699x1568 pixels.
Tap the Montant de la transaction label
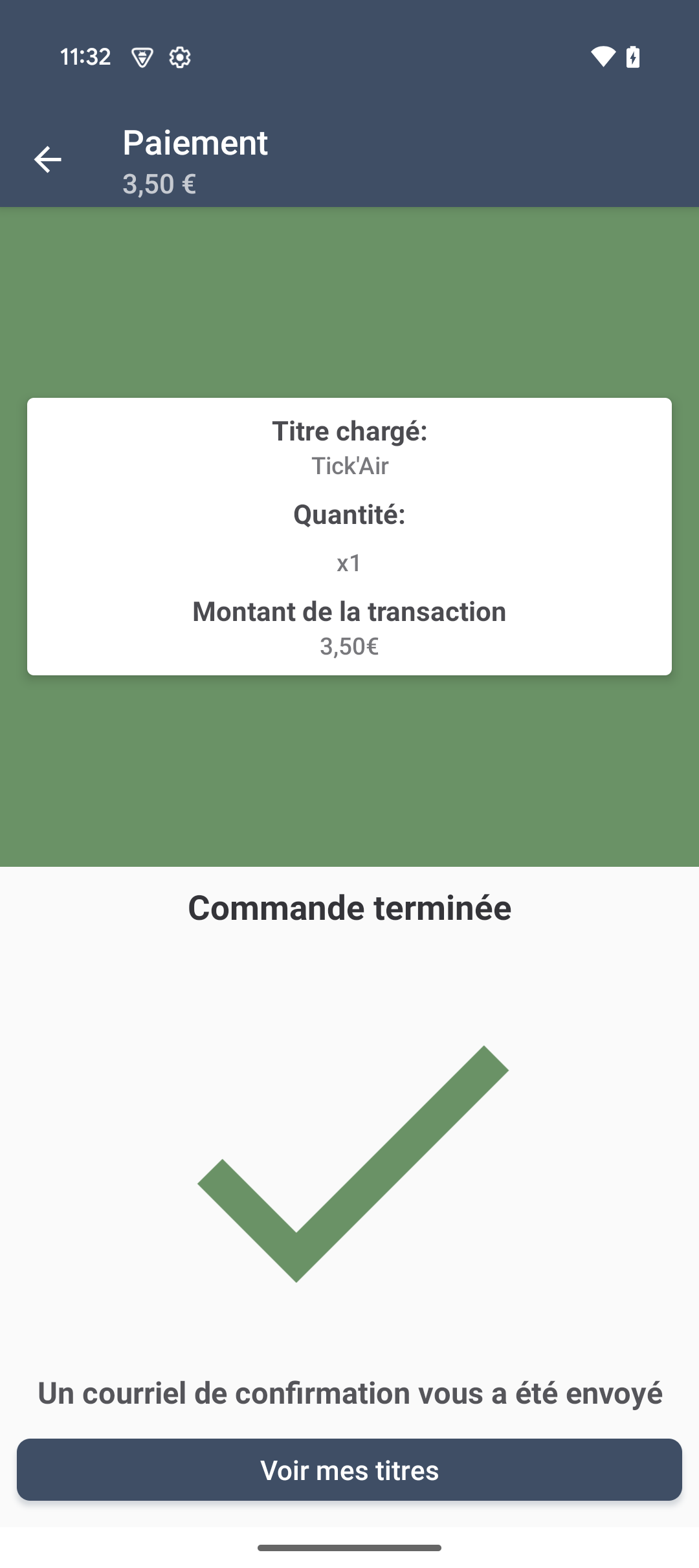pos(349,612)
